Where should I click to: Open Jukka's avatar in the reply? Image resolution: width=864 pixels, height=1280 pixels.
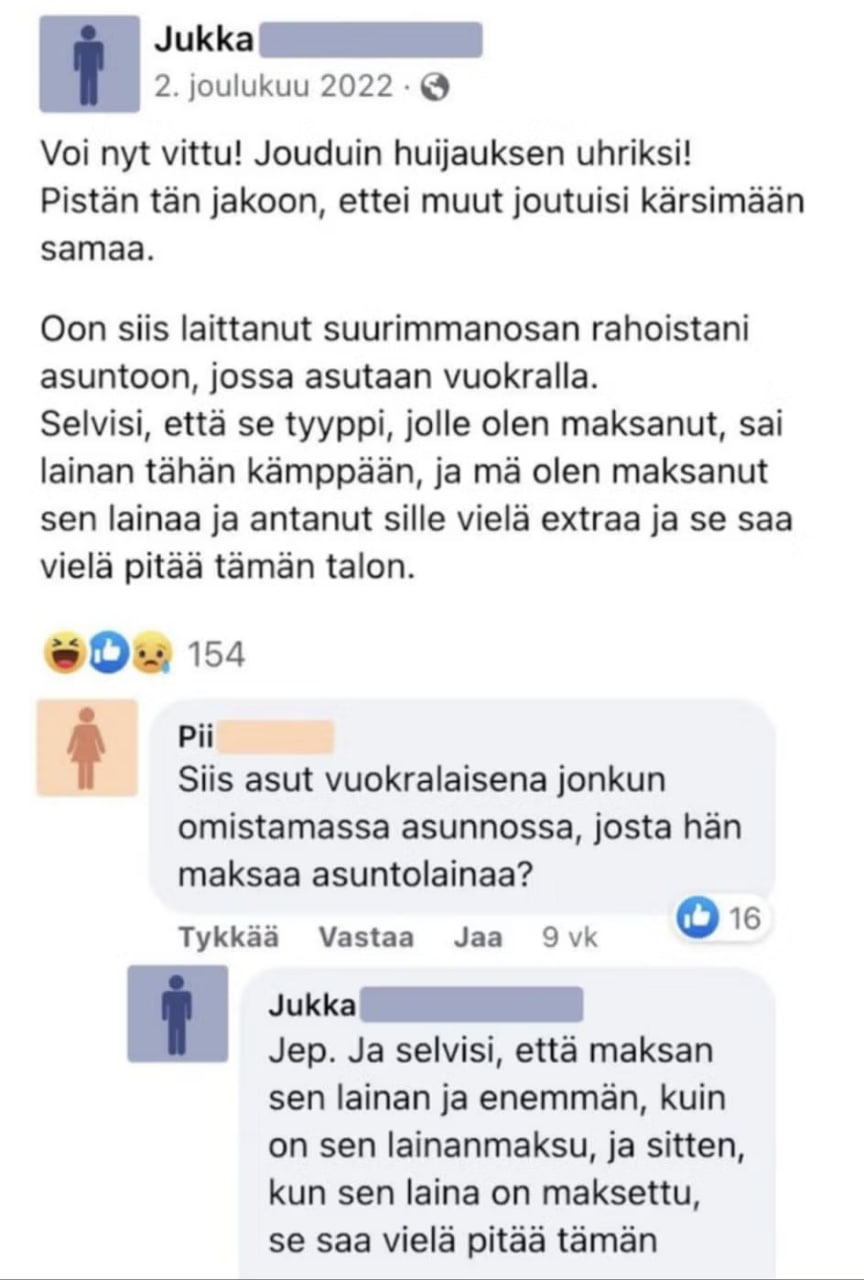177,1013
